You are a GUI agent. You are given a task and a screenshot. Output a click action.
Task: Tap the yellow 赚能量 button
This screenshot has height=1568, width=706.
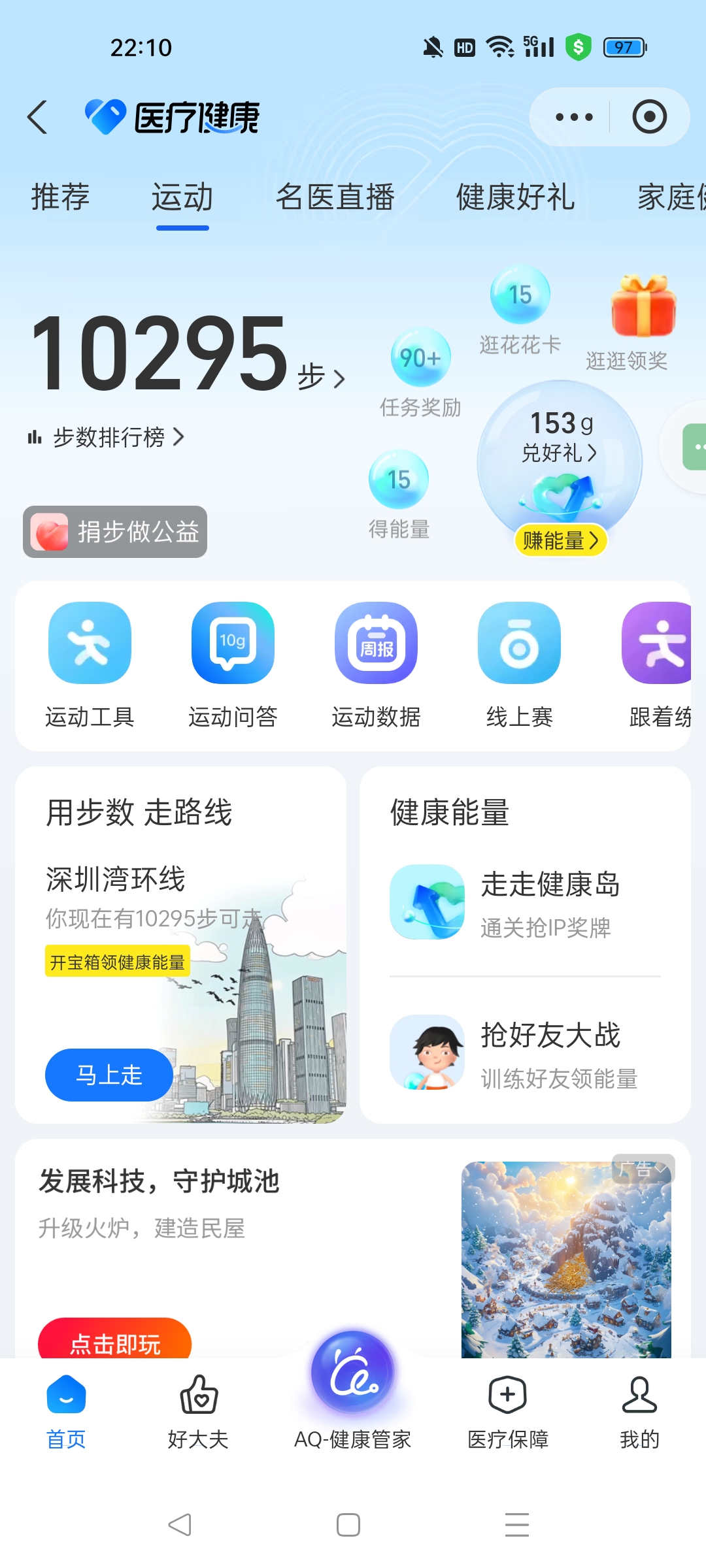click(561, 541)
